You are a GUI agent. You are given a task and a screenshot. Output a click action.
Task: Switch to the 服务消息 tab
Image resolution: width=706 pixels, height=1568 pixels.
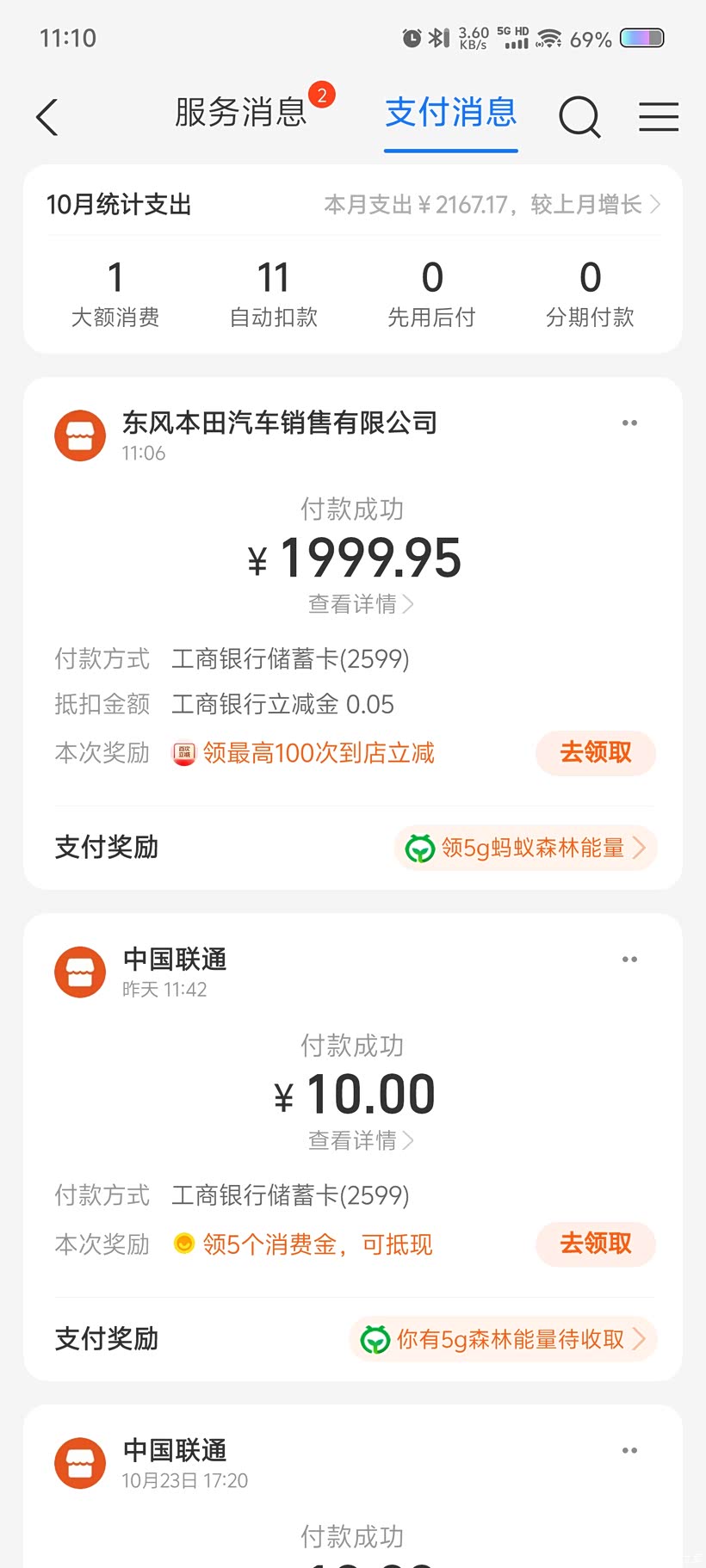(241, 113)
